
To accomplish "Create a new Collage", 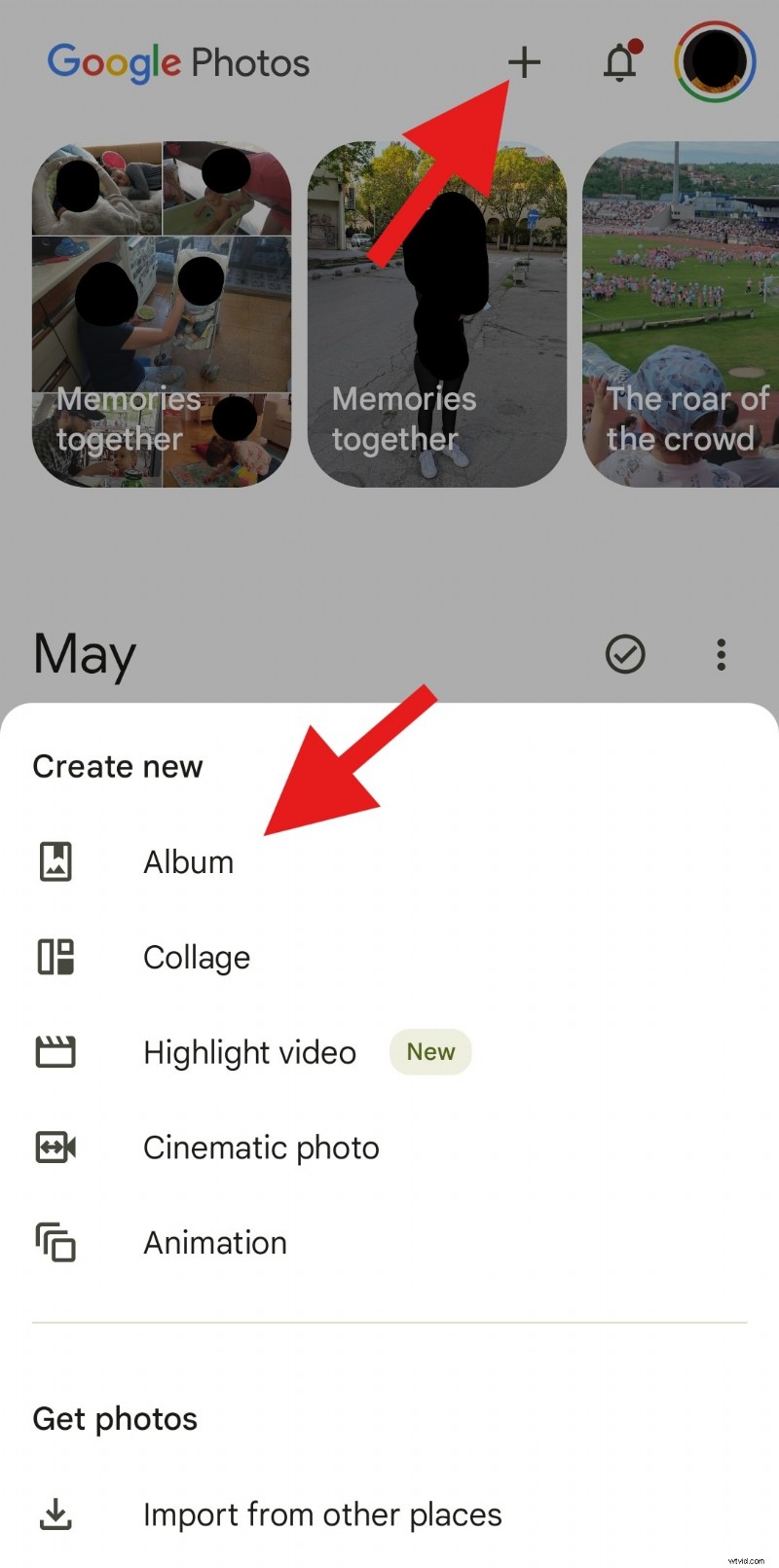I will [197, 957].
